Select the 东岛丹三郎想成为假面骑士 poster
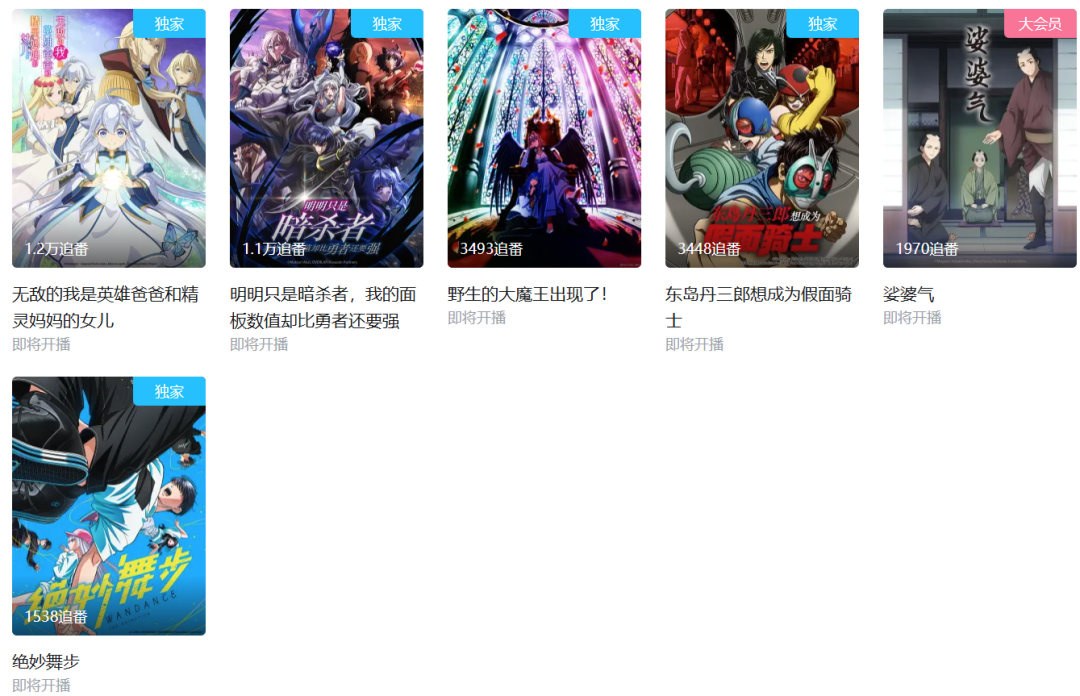Viewport: 1080px width, 696px height. point(762,138)
